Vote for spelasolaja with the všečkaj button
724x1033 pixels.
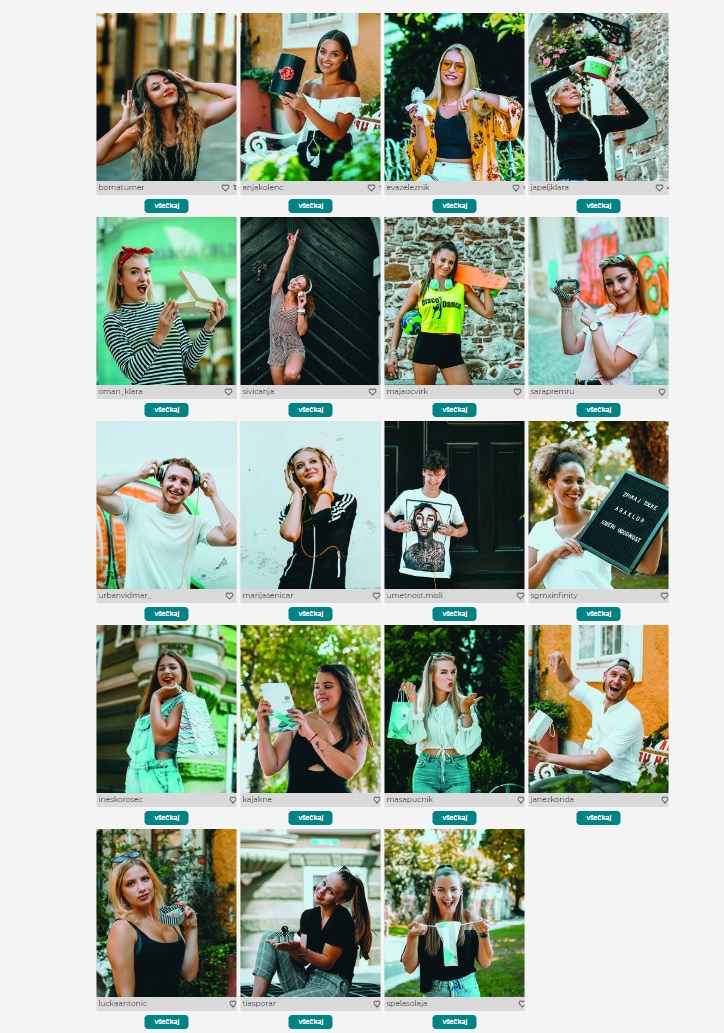(454, 1022)
